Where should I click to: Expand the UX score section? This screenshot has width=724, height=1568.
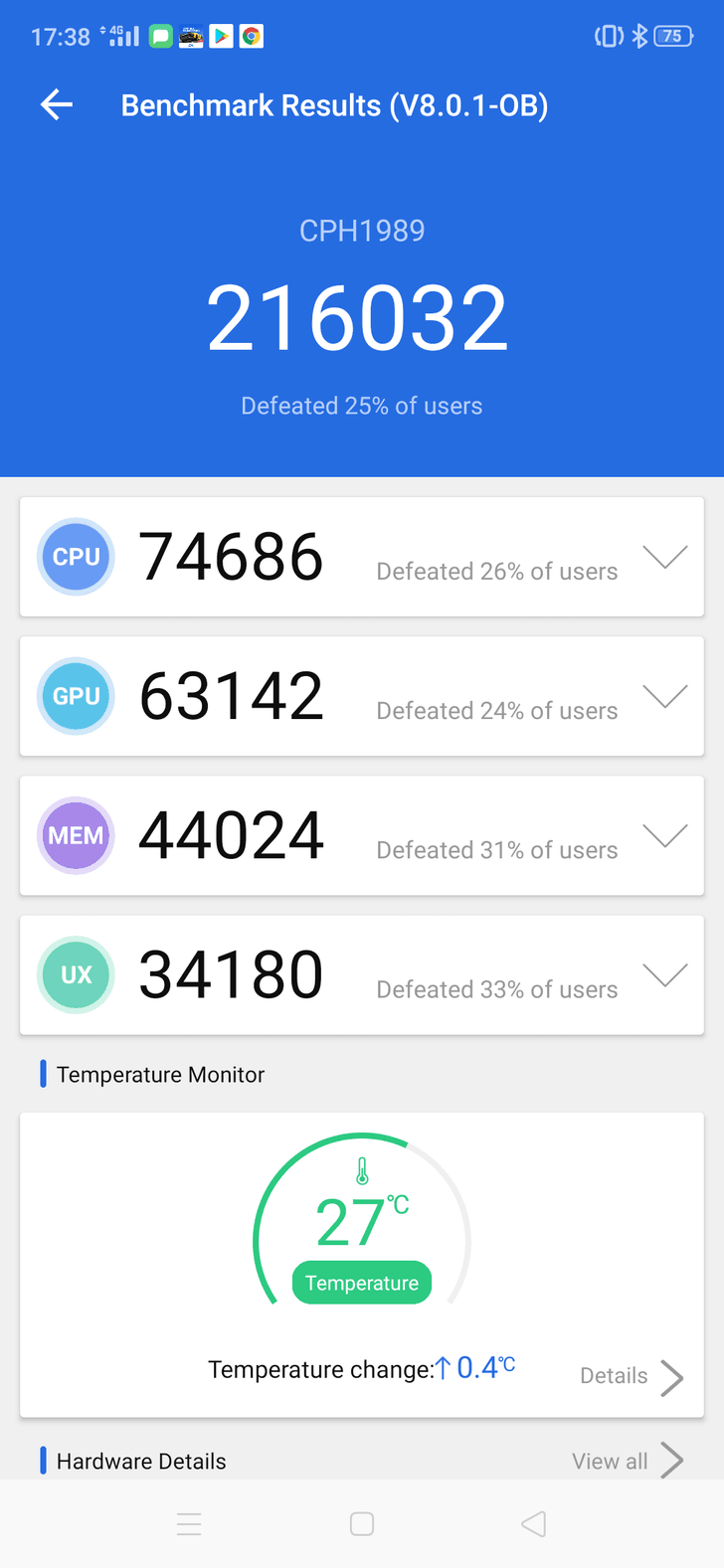664,974
